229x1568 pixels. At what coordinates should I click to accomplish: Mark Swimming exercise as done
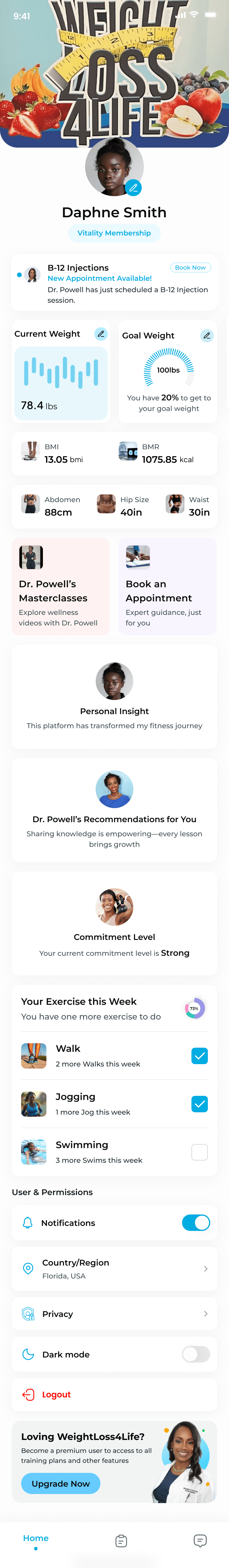(199, 1152)
